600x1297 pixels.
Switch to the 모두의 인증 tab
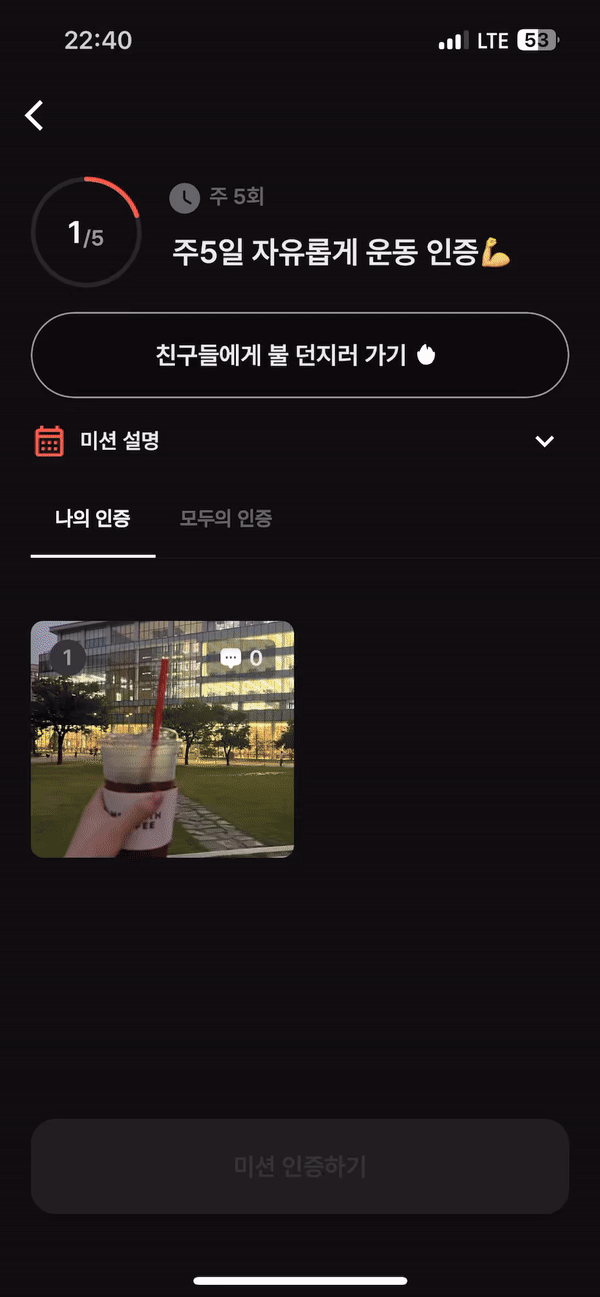226,518
